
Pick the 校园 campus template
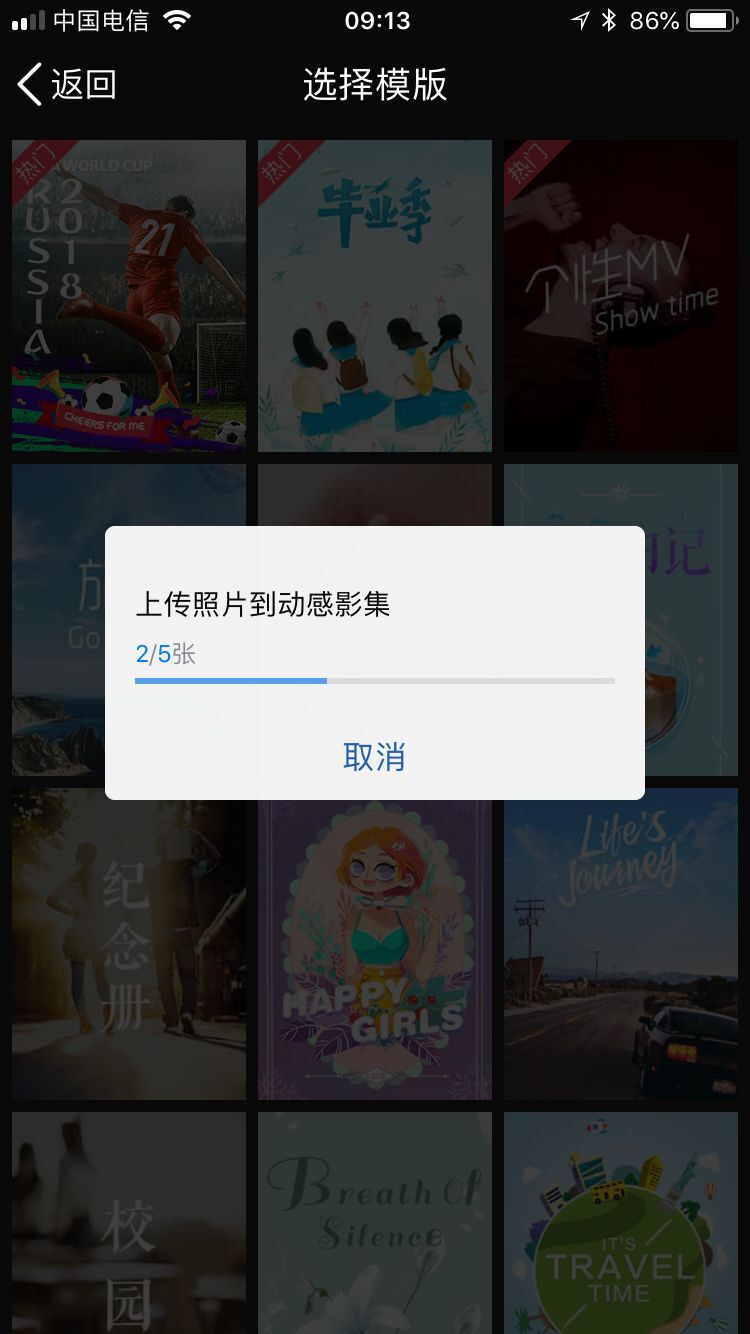click(x=129, y=1222)
